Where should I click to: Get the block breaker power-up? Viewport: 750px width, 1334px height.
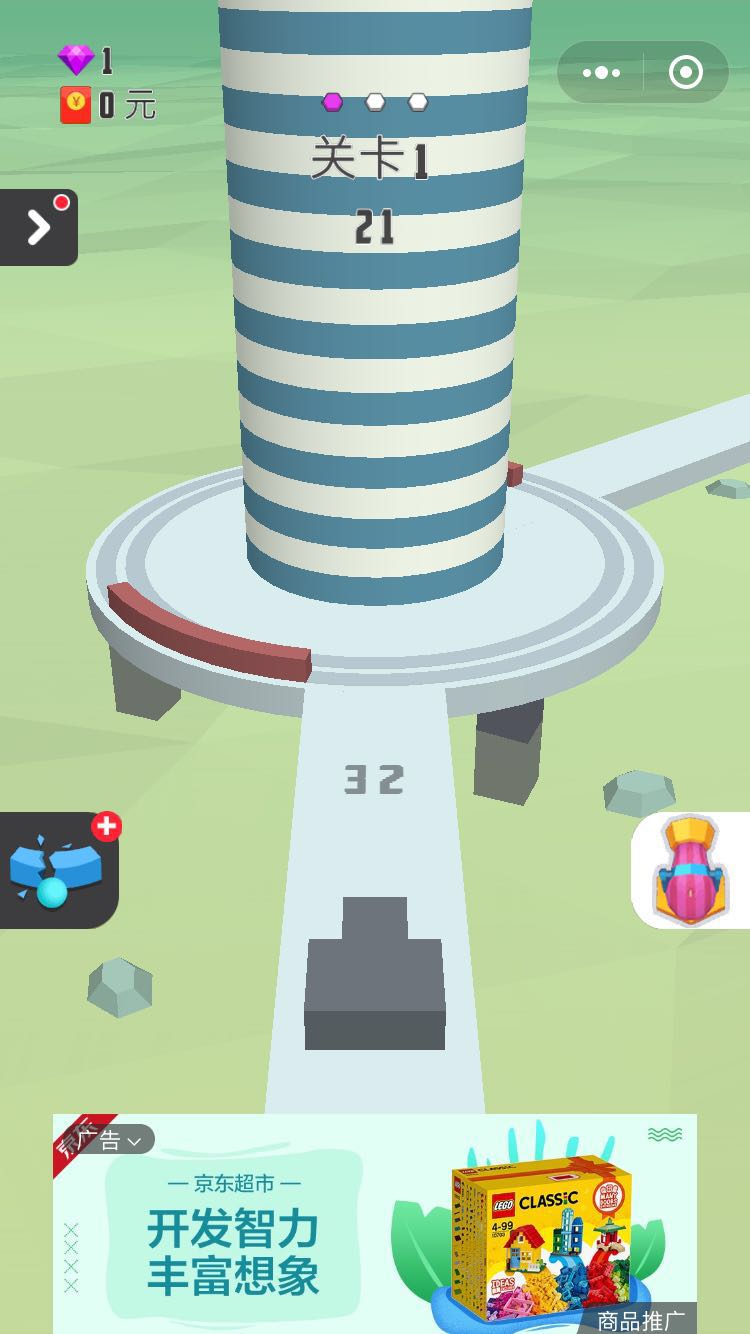(x=58, y=870)
